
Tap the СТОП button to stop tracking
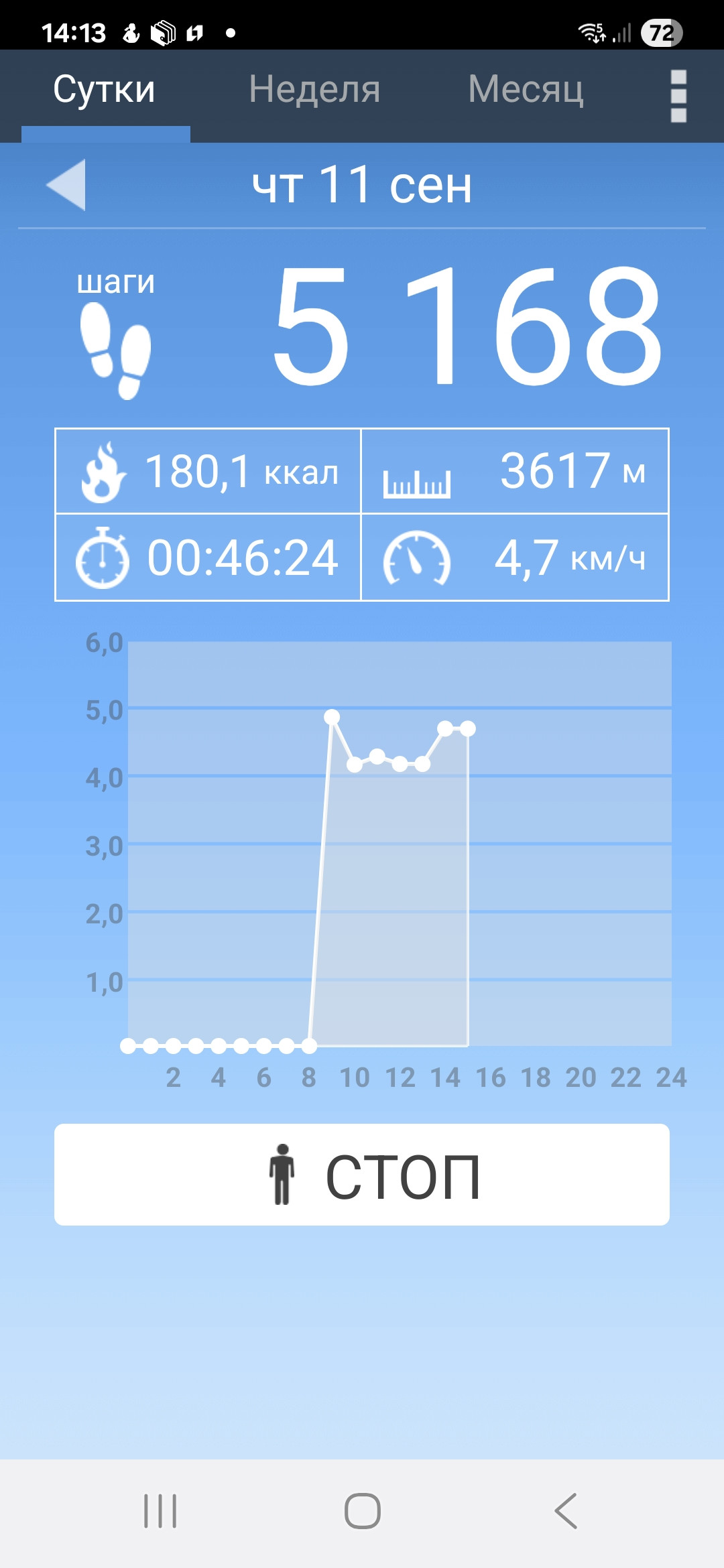click(x=362, y=1175)
